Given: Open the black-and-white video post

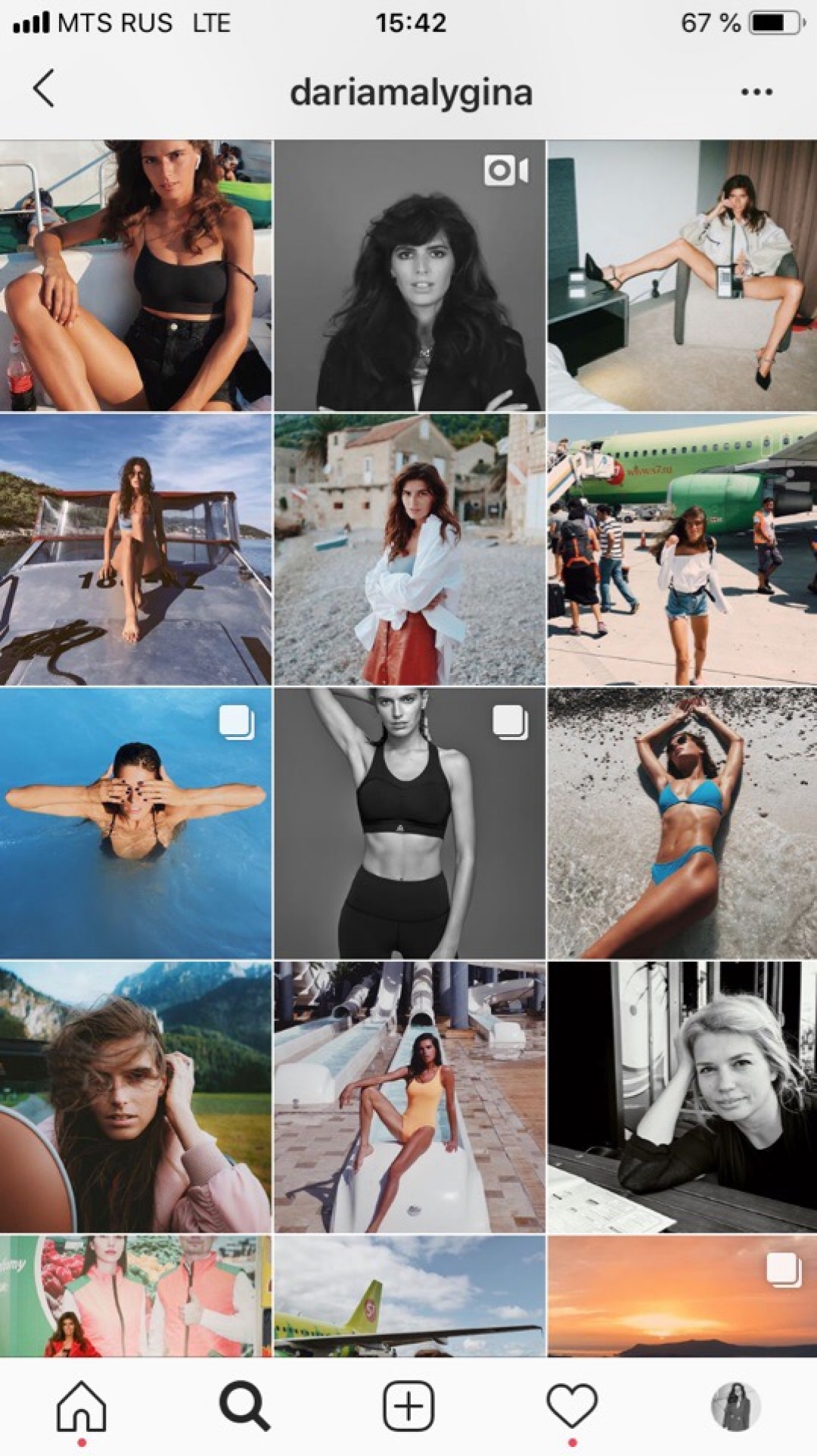Looking at the screenshot, I should [x=409, y=275].
